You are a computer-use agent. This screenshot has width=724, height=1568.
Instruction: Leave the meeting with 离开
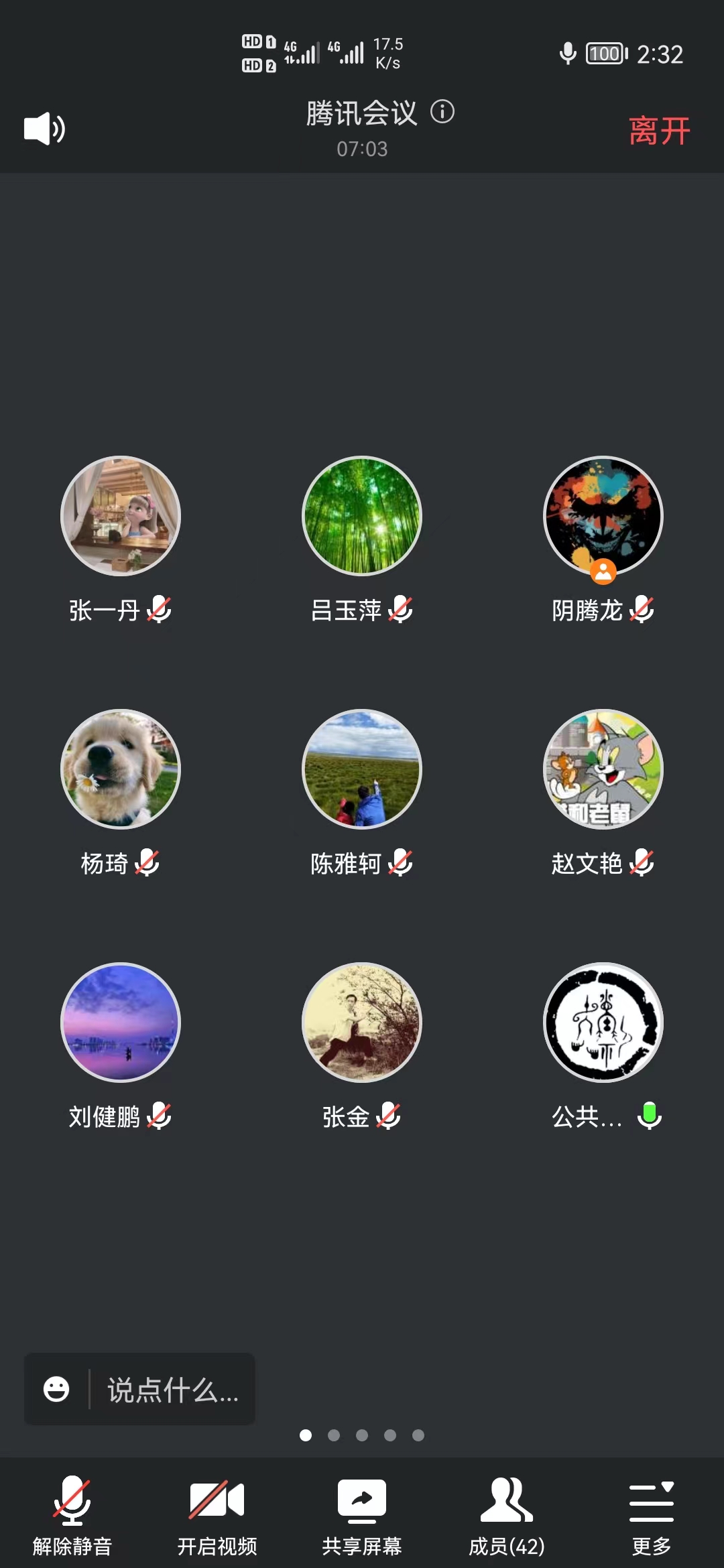coord(659,130)
